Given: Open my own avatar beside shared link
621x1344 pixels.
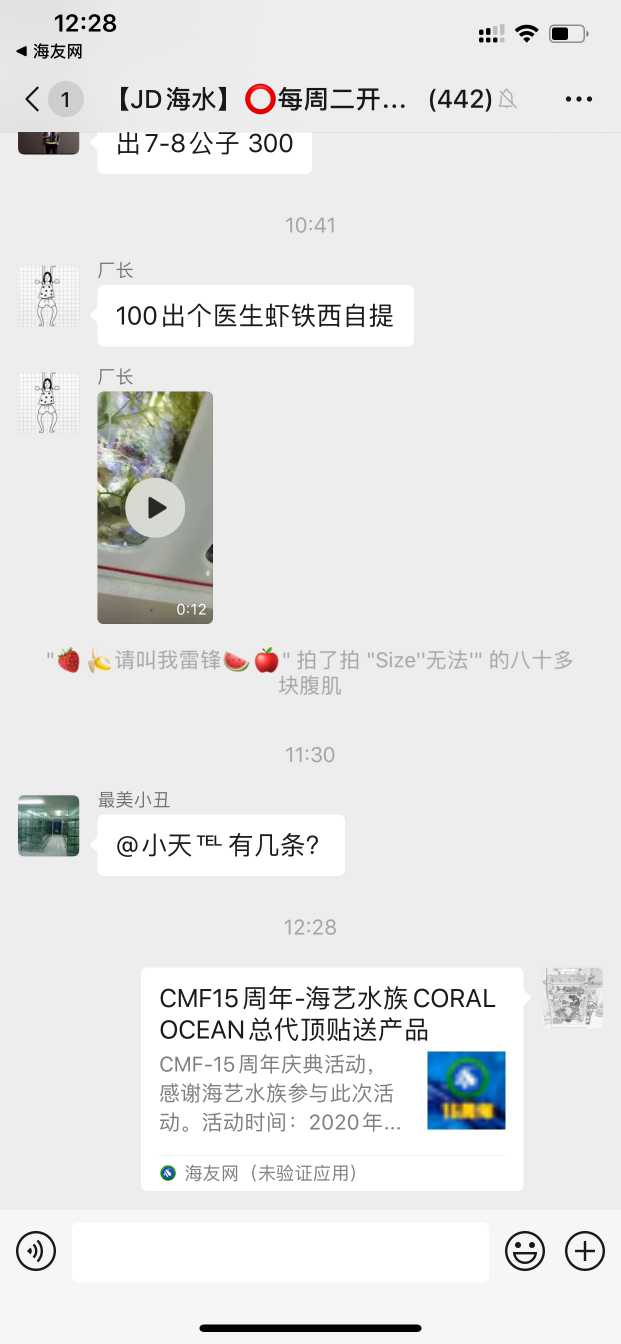Looking at the screenshot, I should pyautogui.click(x=573, y=998).
